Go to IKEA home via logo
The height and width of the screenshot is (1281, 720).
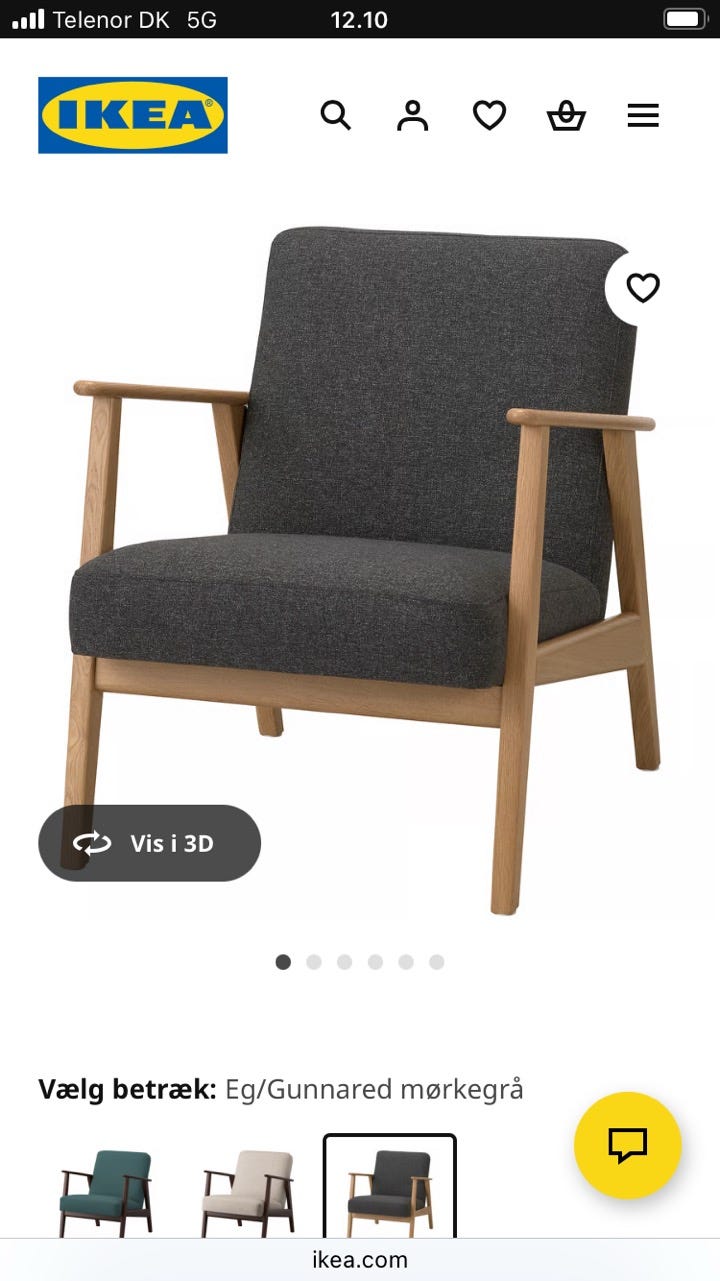133,115
